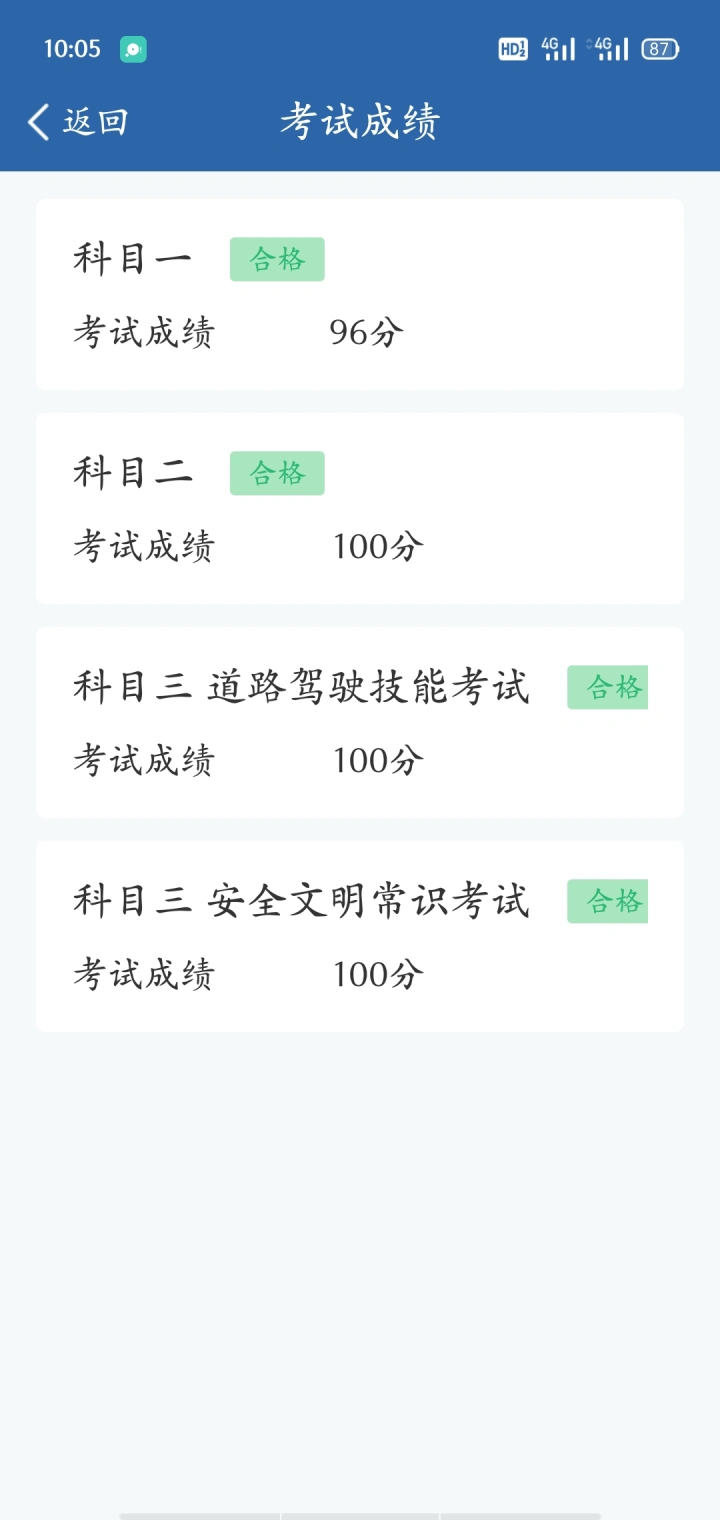Go back using the 返回 button
The height and width of the screenshot is (1520, 720).
[x=78, y=122]
